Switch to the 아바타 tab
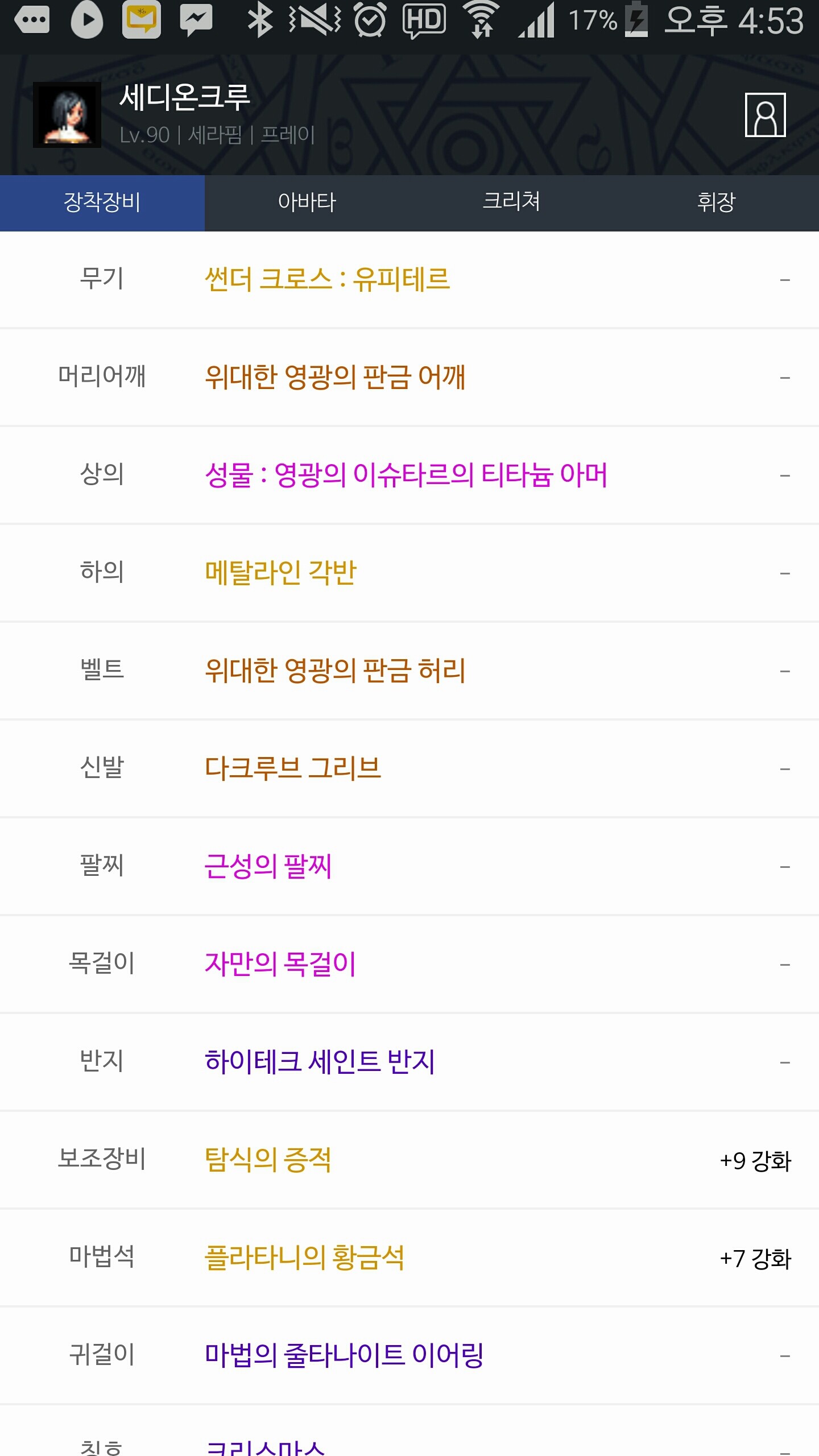819x1456 pixels. 307,202
